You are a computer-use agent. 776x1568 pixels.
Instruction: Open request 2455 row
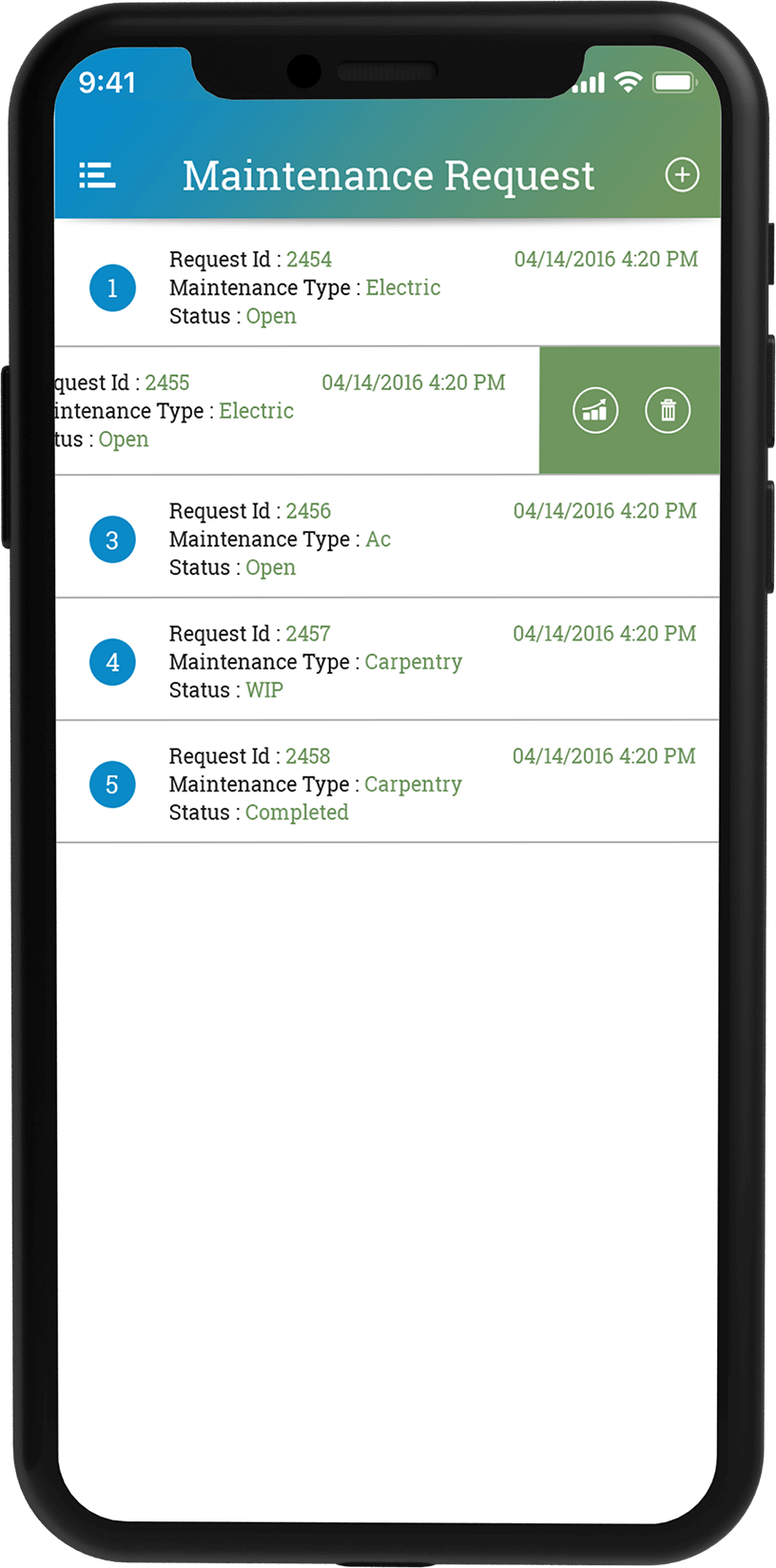pyautogui.click(x=297, y=411)
